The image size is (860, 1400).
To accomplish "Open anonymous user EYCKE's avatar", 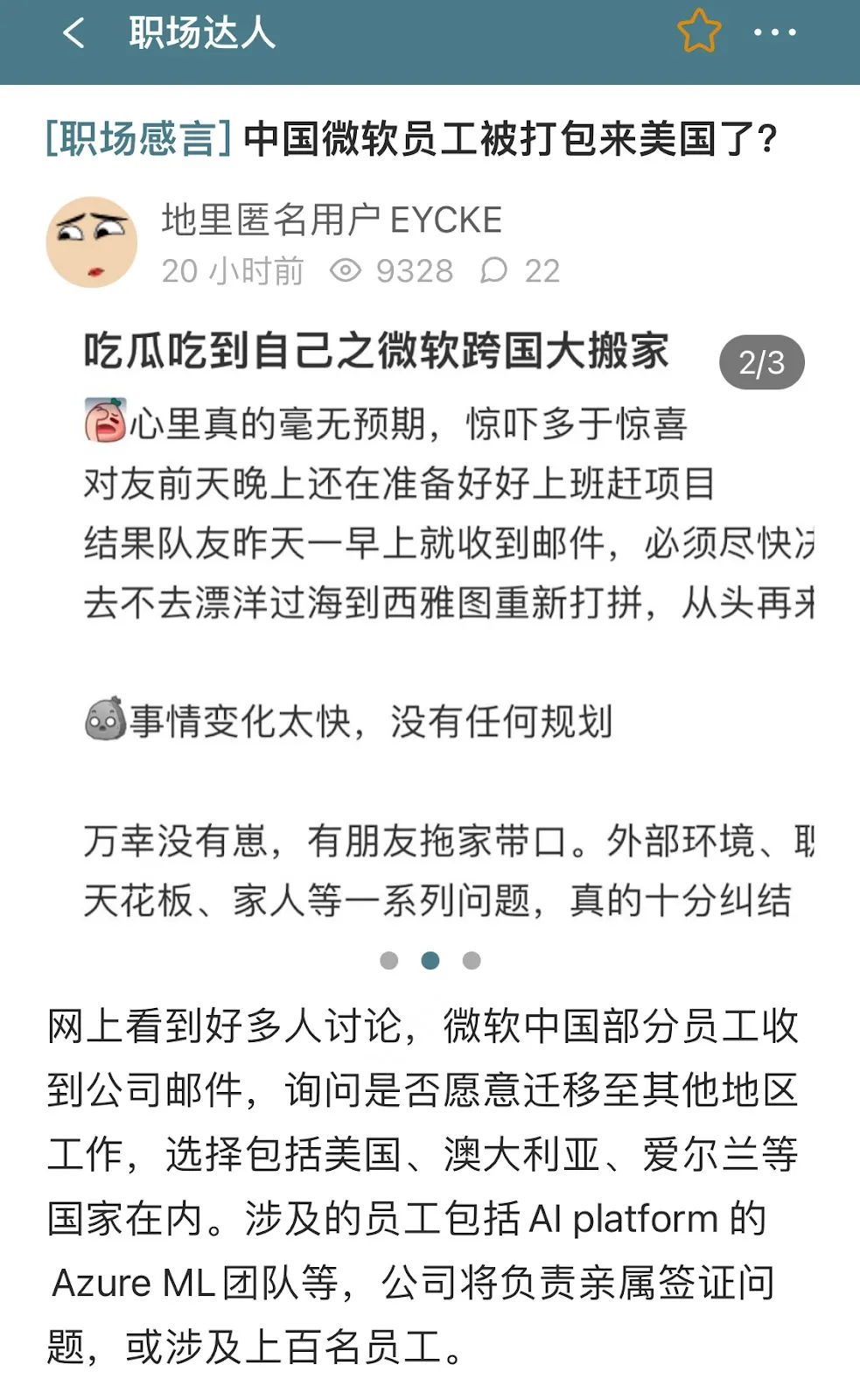I will [x=92, y=242].
